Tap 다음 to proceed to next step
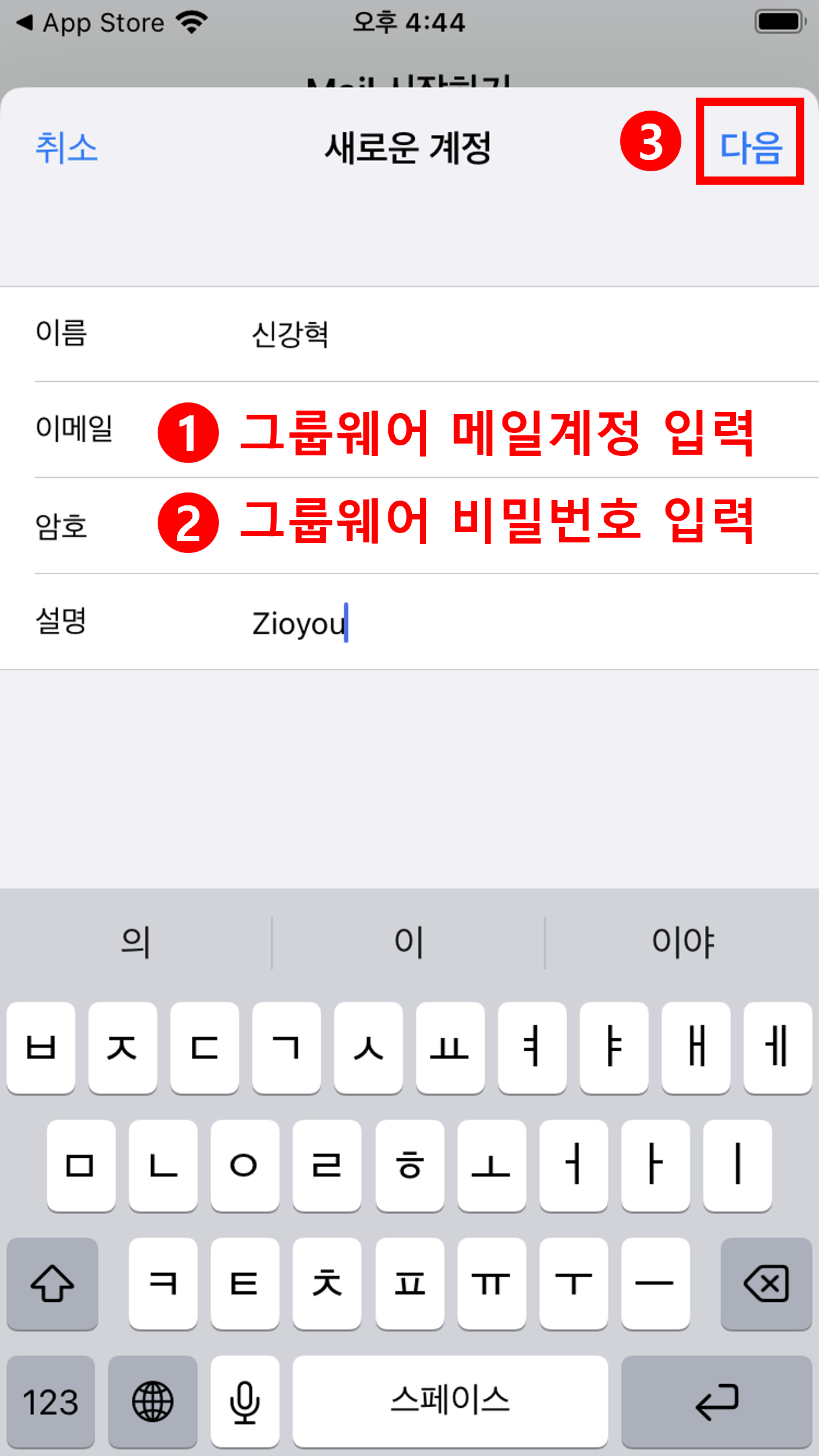This screenshot has width=819, height=1456. (x=751, y=147)
